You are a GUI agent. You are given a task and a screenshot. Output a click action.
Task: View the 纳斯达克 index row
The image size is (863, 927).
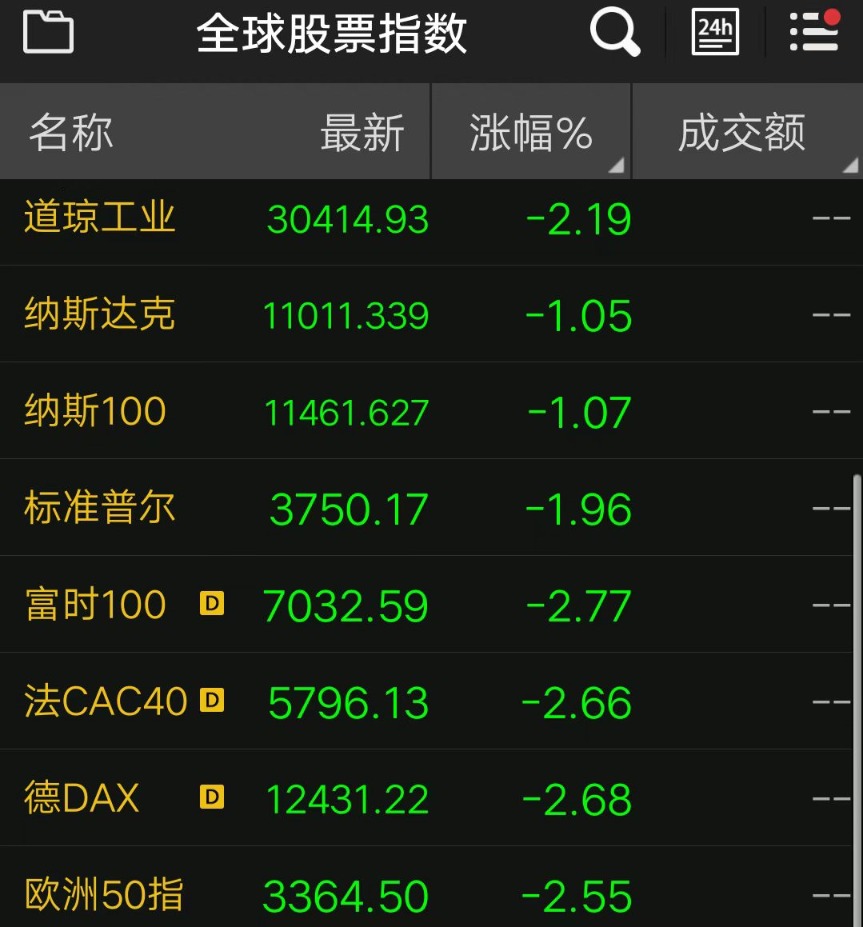[x=100, y=315]
